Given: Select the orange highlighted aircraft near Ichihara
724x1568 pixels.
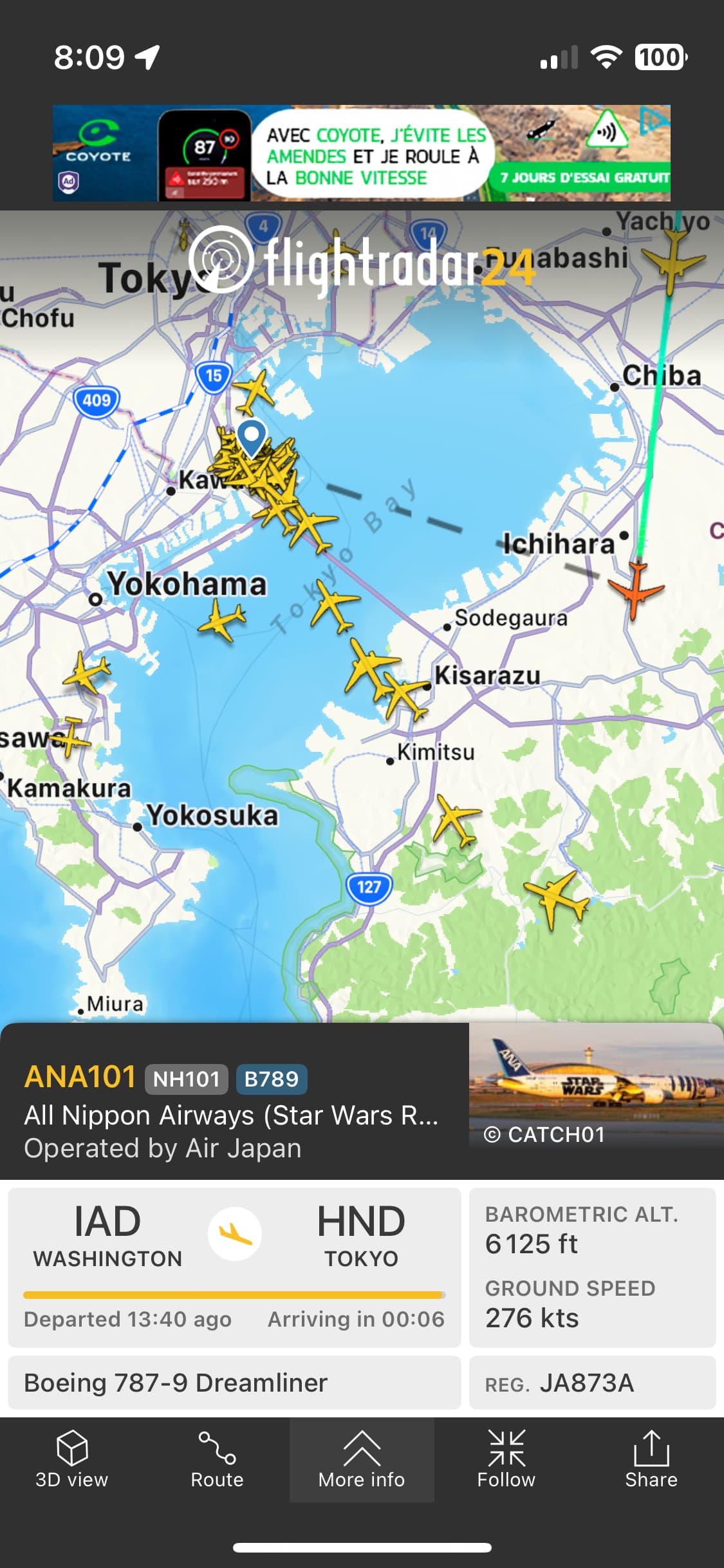Looking at the screenshot, I should (x=636, y=589).
